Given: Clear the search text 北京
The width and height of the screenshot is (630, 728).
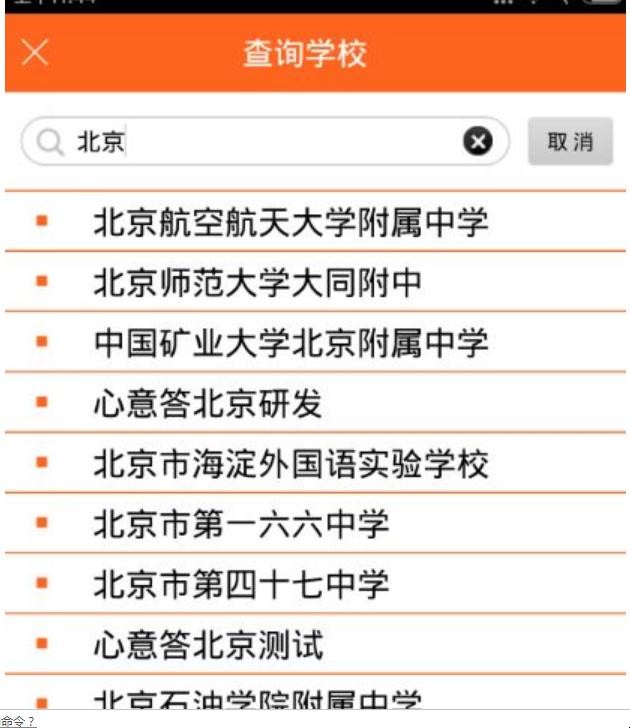Looking at the screenshot, I should [478, 142].
